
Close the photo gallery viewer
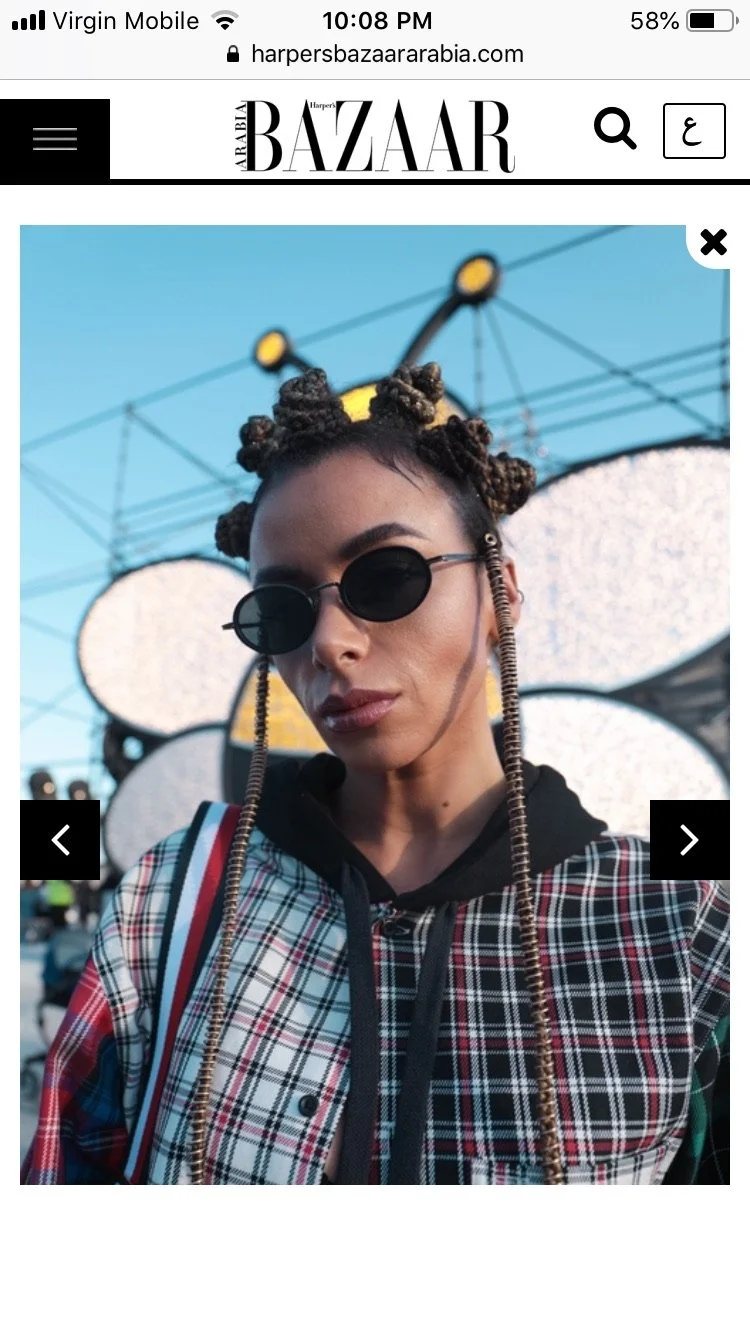pos(713,243)
